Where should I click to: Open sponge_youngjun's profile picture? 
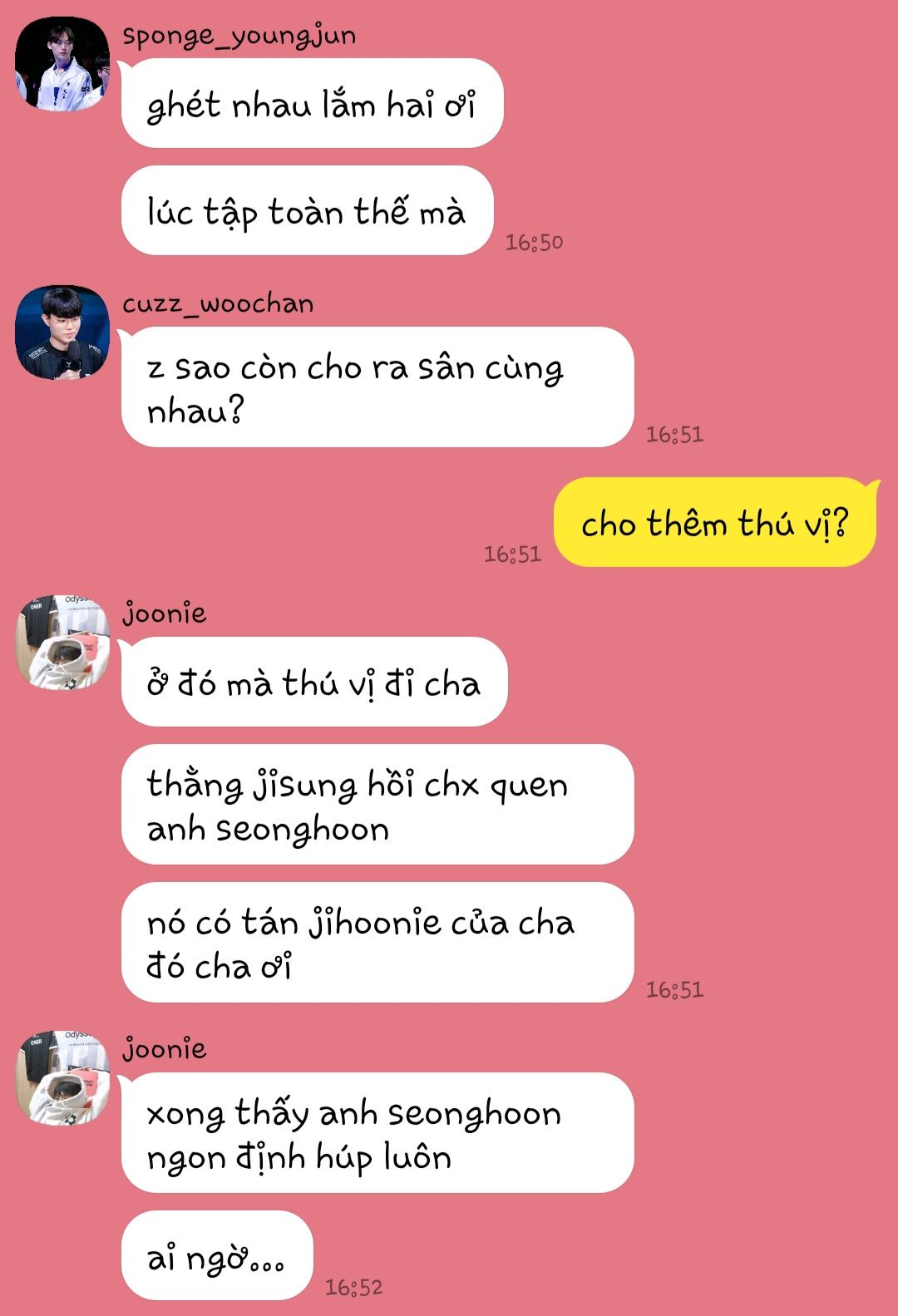point(62,64)
